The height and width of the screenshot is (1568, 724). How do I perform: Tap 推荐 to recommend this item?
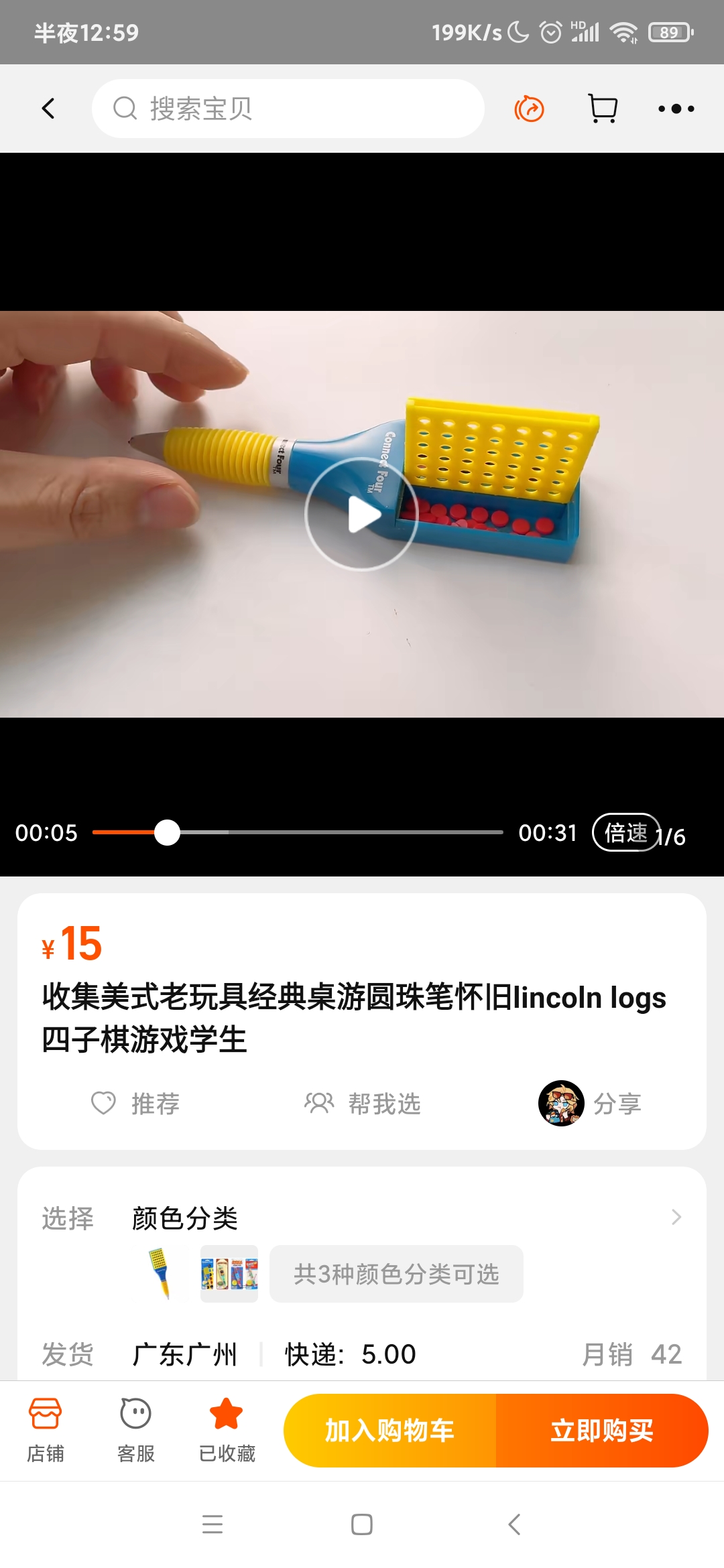[x=136, y=1103]
